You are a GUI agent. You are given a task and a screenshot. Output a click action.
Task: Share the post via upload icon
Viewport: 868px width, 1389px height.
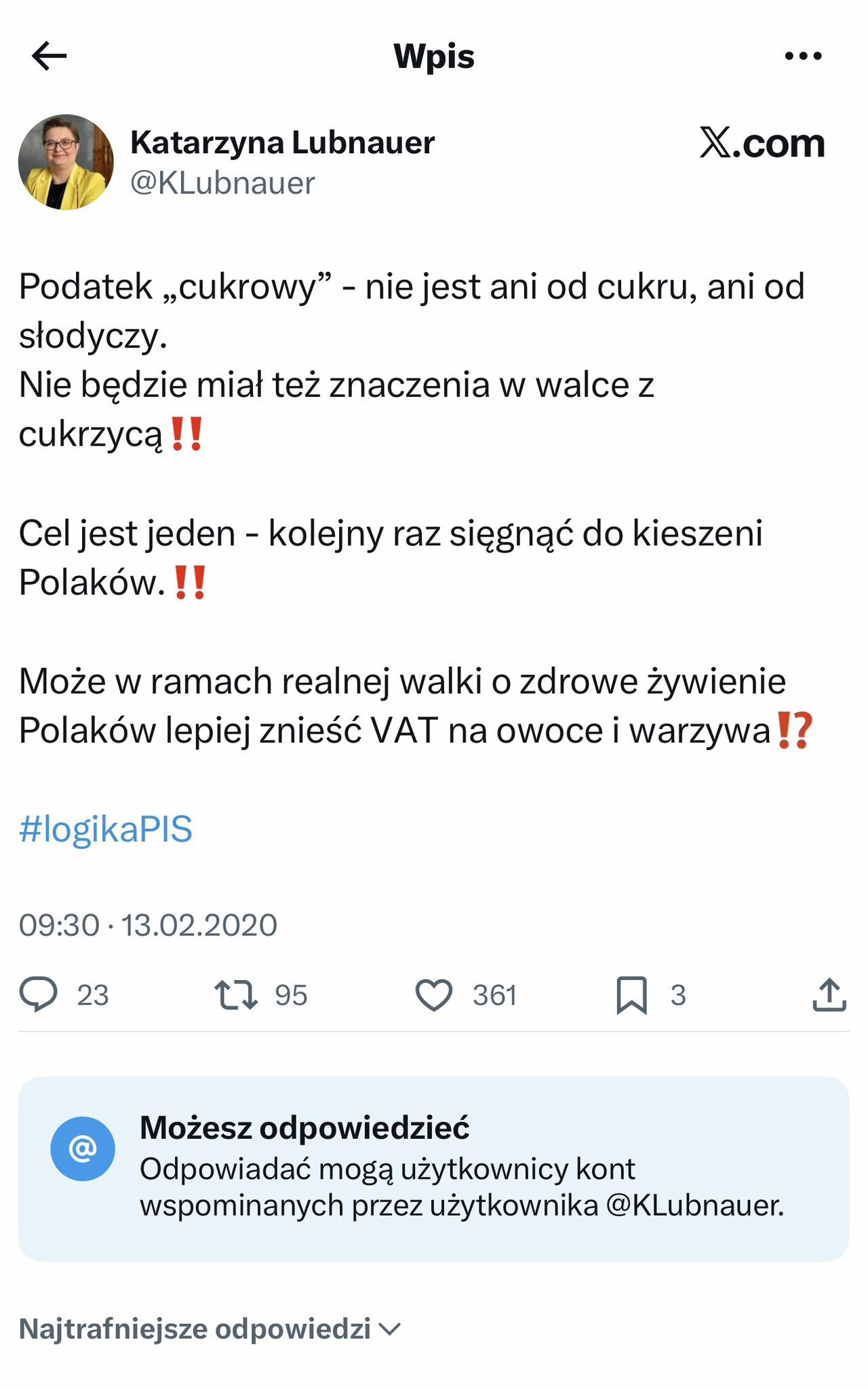point(829,995)
